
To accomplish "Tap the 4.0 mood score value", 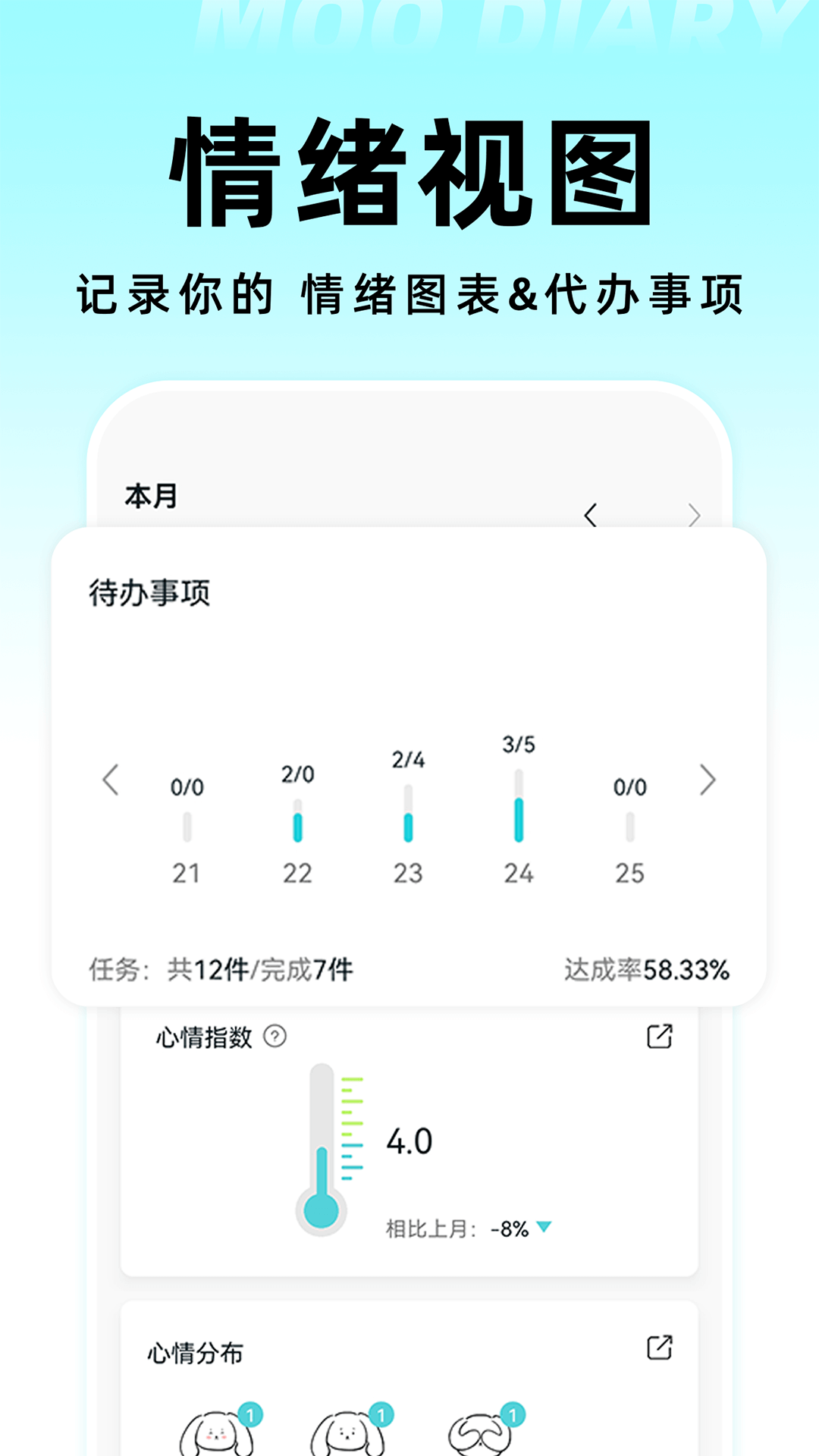I will click(410, 1140).
